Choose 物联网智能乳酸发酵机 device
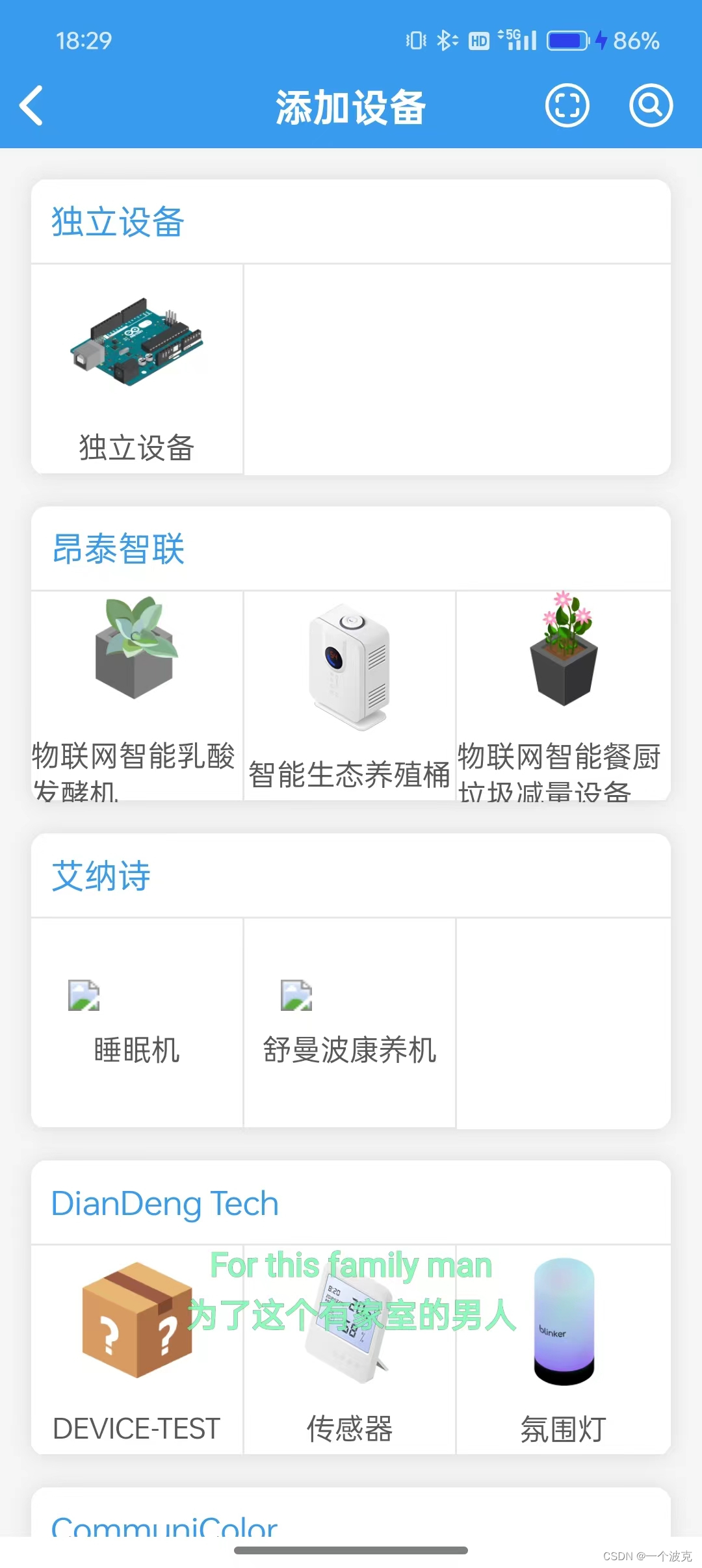This screenshot has height=1568, width=702. point(137,696)
